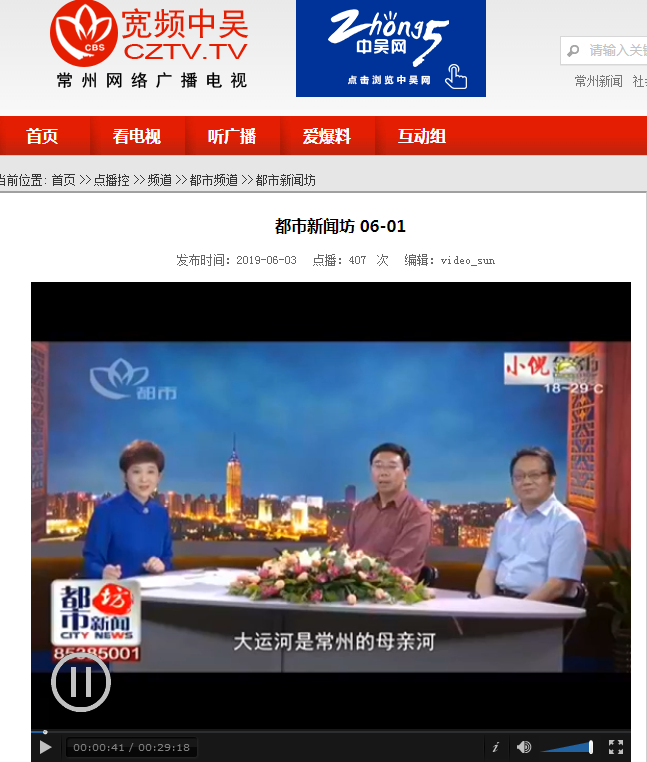647x762 pixels.
Task: Open the 常州新闻 link
Action: point(598,81)
